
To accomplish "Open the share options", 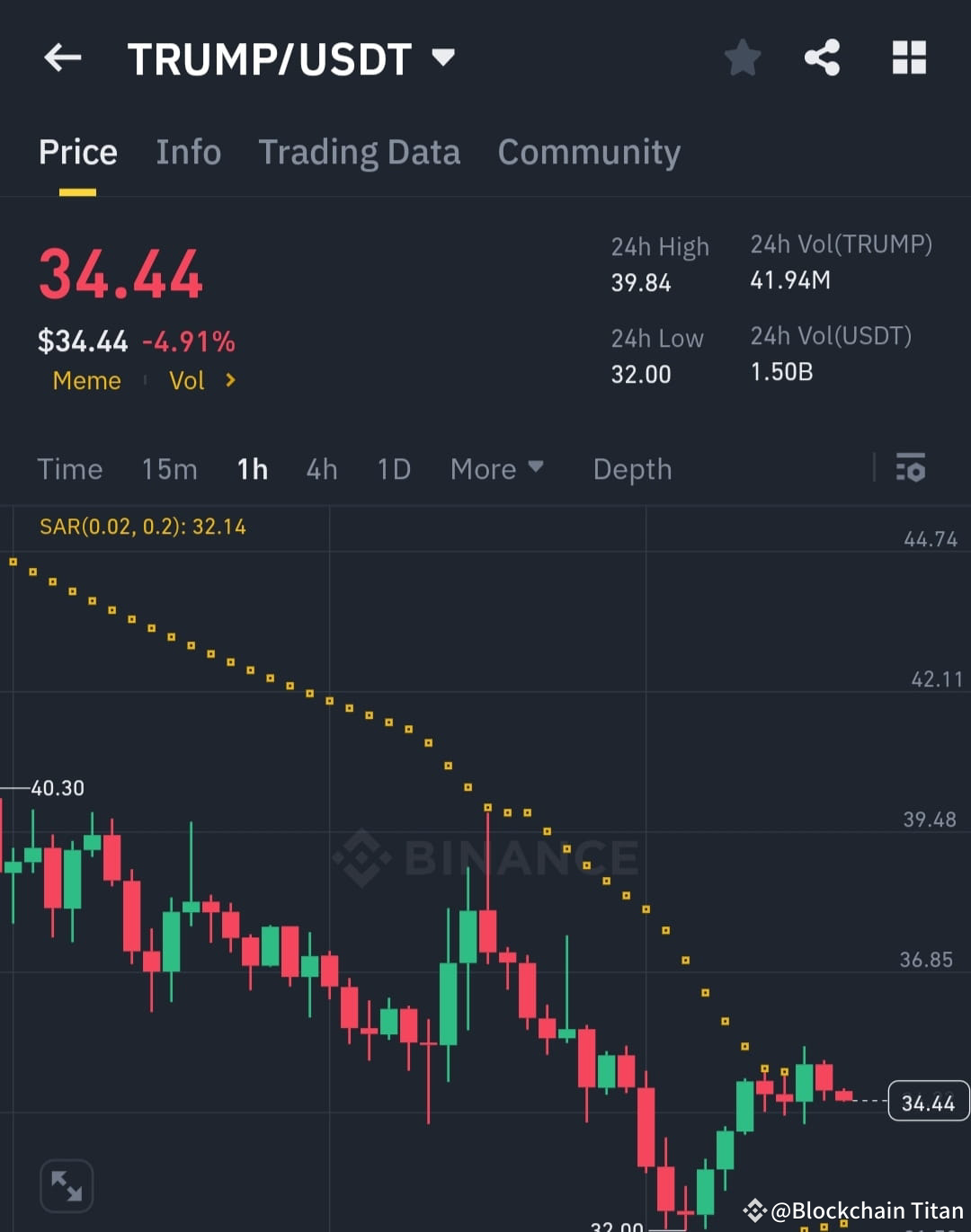I will [x=823, y=57].
